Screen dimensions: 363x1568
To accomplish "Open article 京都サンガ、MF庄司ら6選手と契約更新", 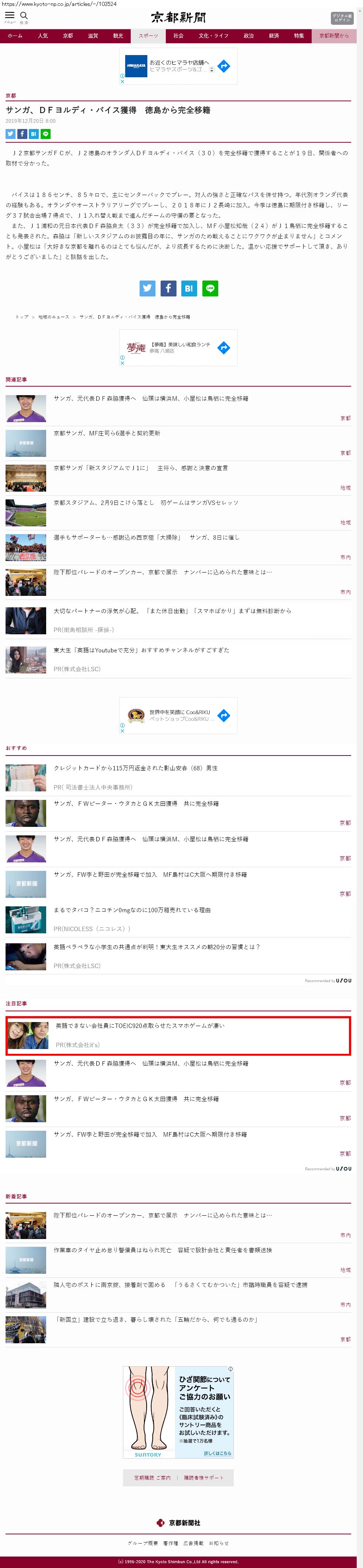I will click(106, 433).
